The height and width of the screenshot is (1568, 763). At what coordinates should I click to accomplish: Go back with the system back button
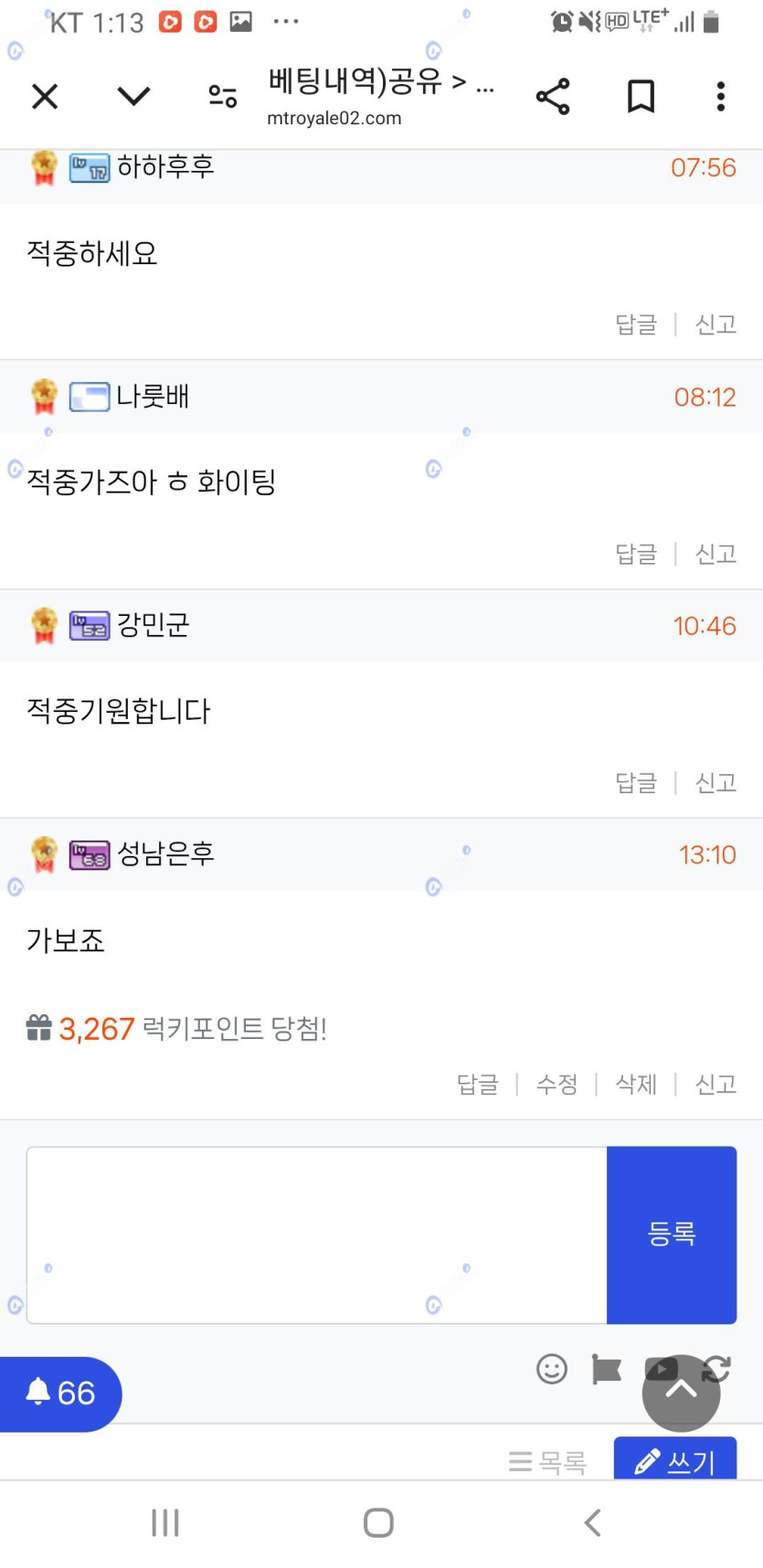coord(592,1522)
